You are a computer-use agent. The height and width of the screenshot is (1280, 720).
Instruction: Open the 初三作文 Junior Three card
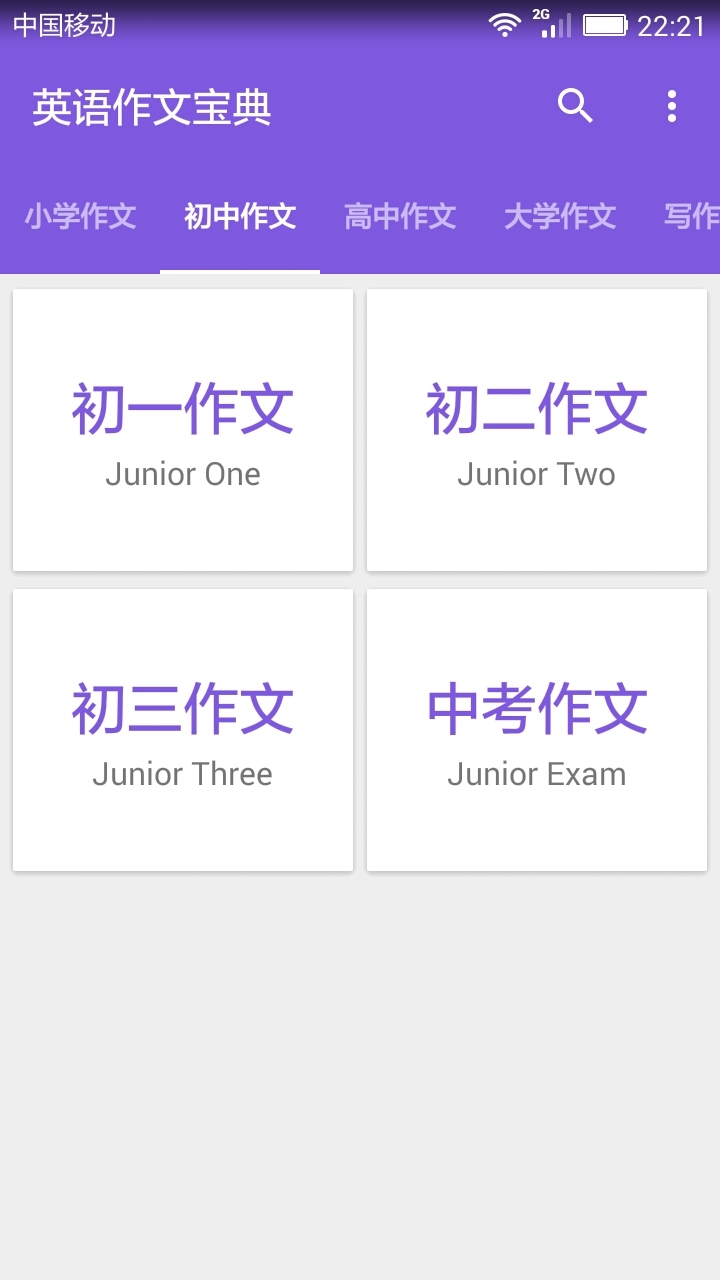[x=182, y=728]
